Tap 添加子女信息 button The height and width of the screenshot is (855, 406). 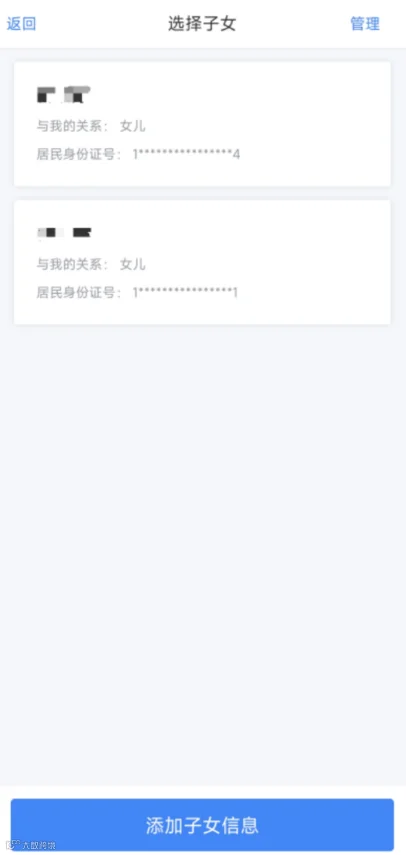pos(202,825)
